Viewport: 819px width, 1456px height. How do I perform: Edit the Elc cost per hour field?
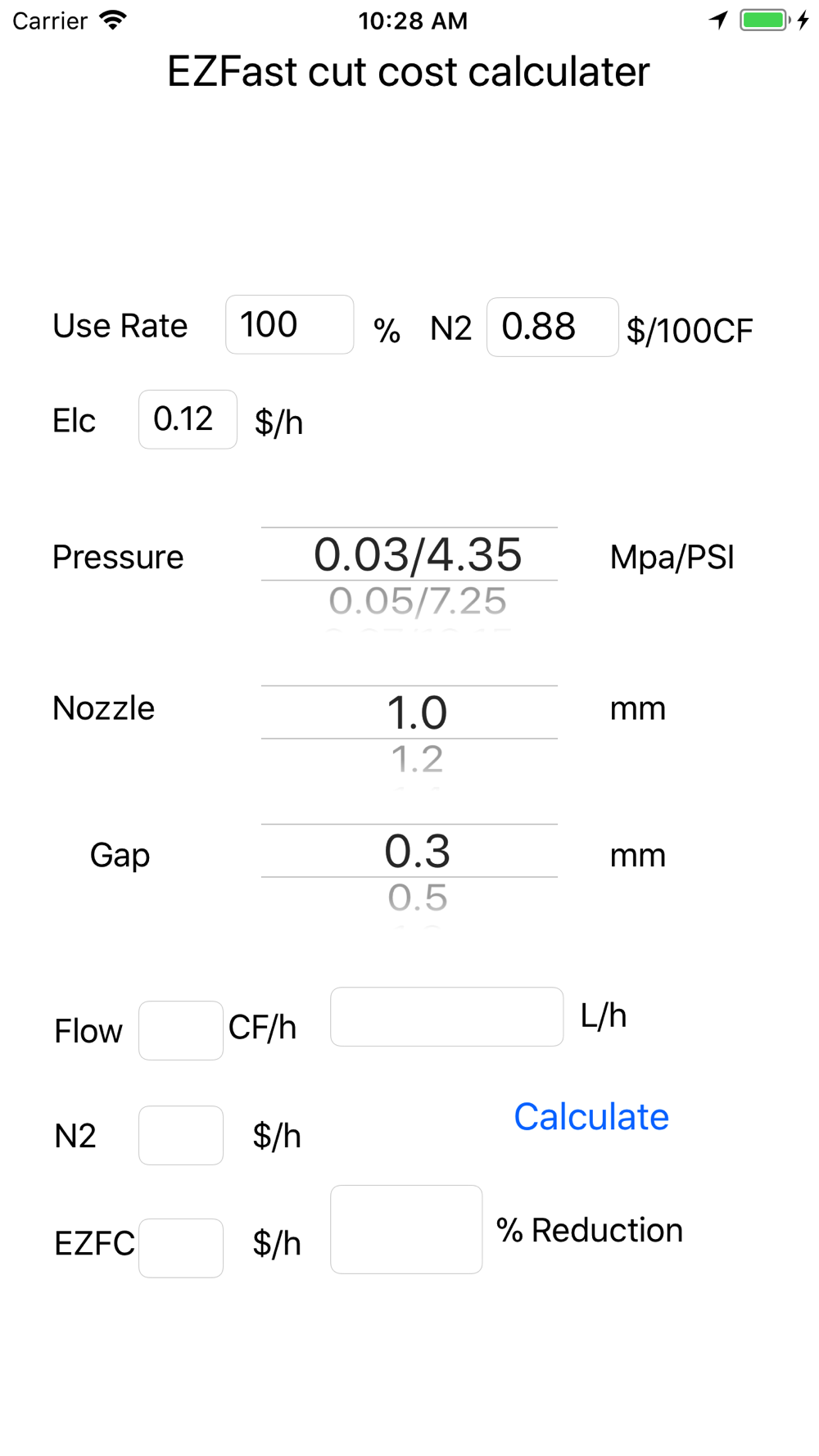click(x=188, y=419)
